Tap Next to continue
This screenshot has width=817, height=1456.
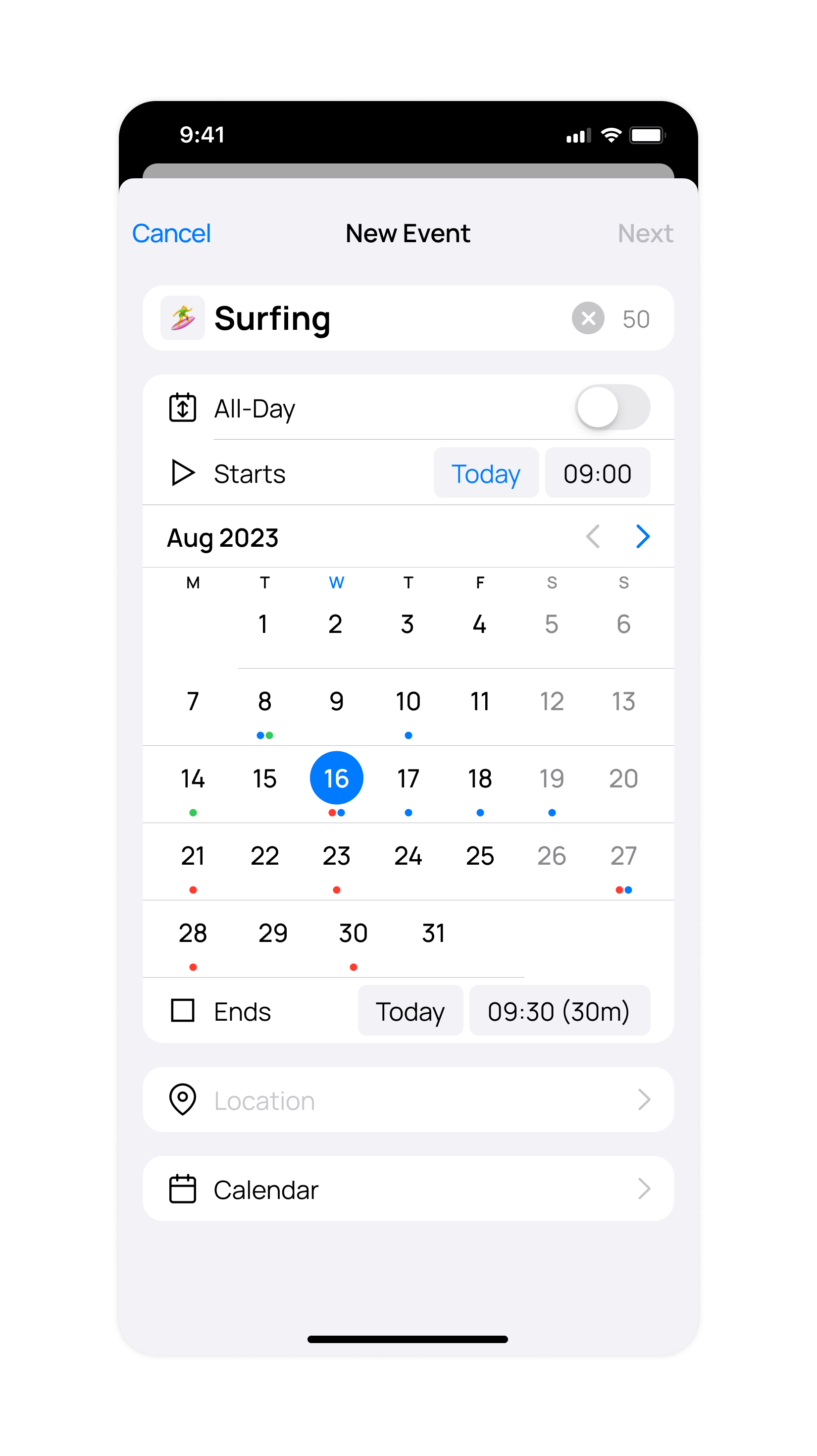click(645, 233)
